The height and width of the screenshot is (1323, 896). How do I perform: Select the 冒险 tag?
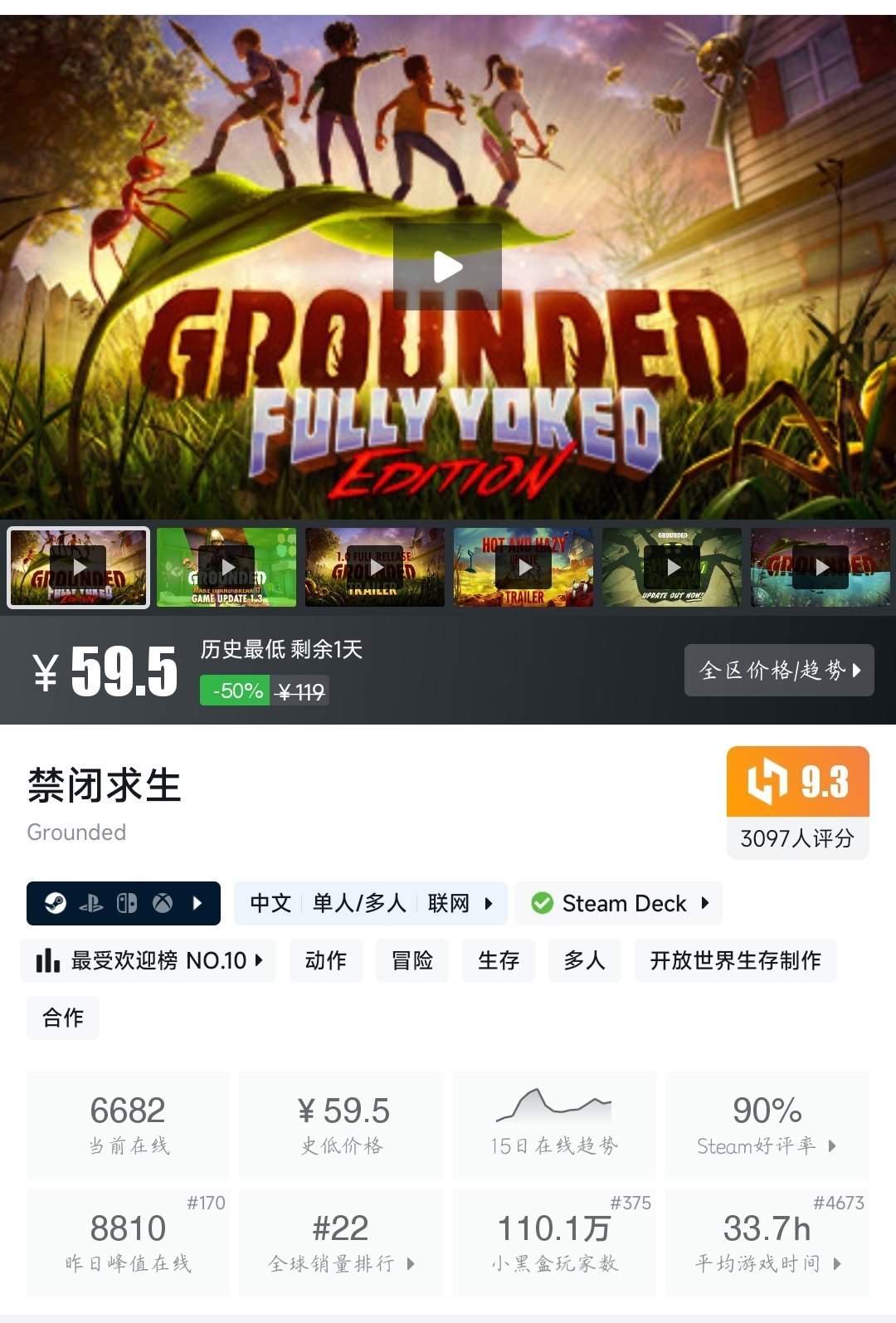(x=412, y=961)
